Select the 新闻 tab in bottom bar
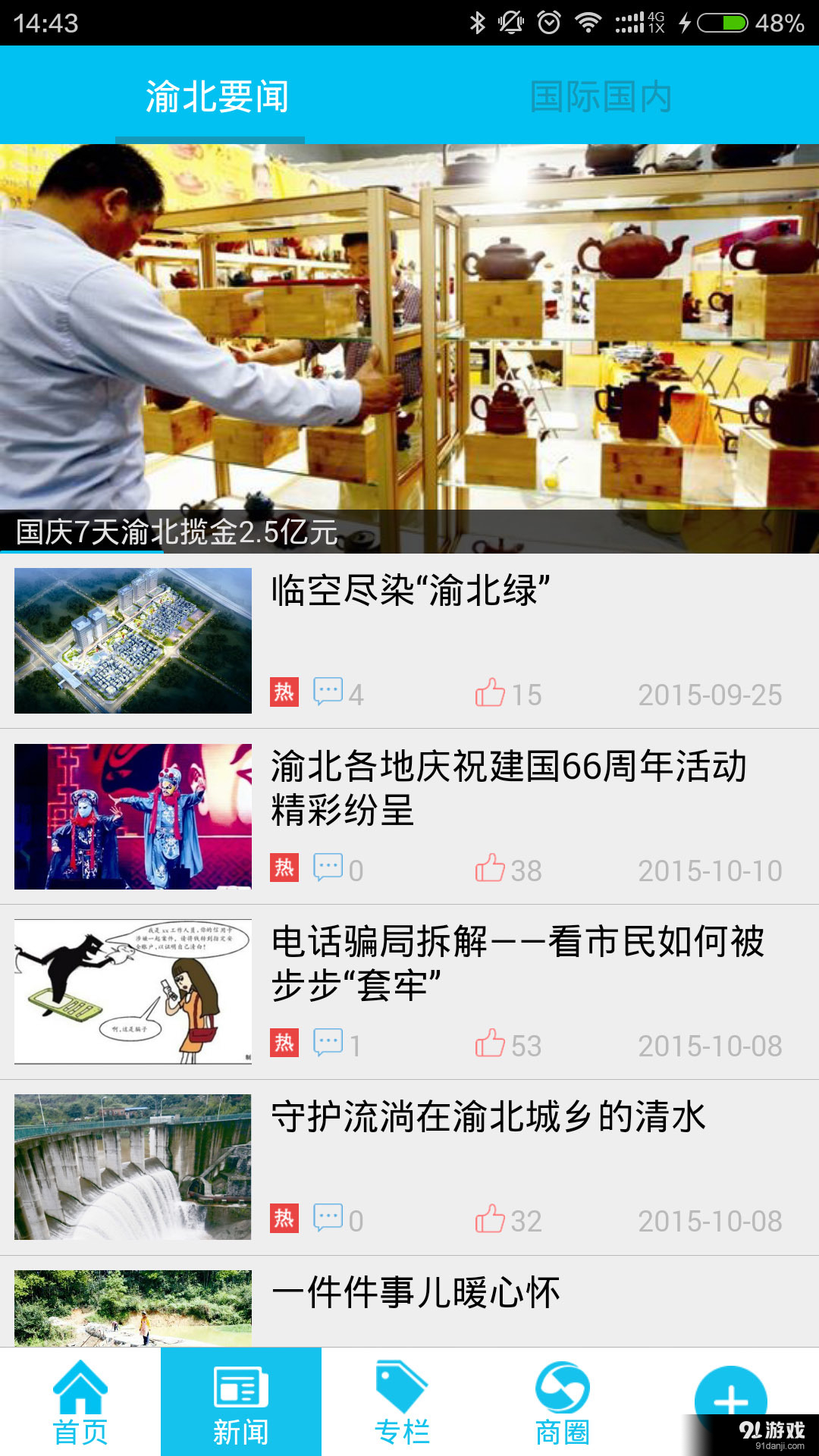The width and height of the screenshot is (819, 1456). [x=241, y=1403]
